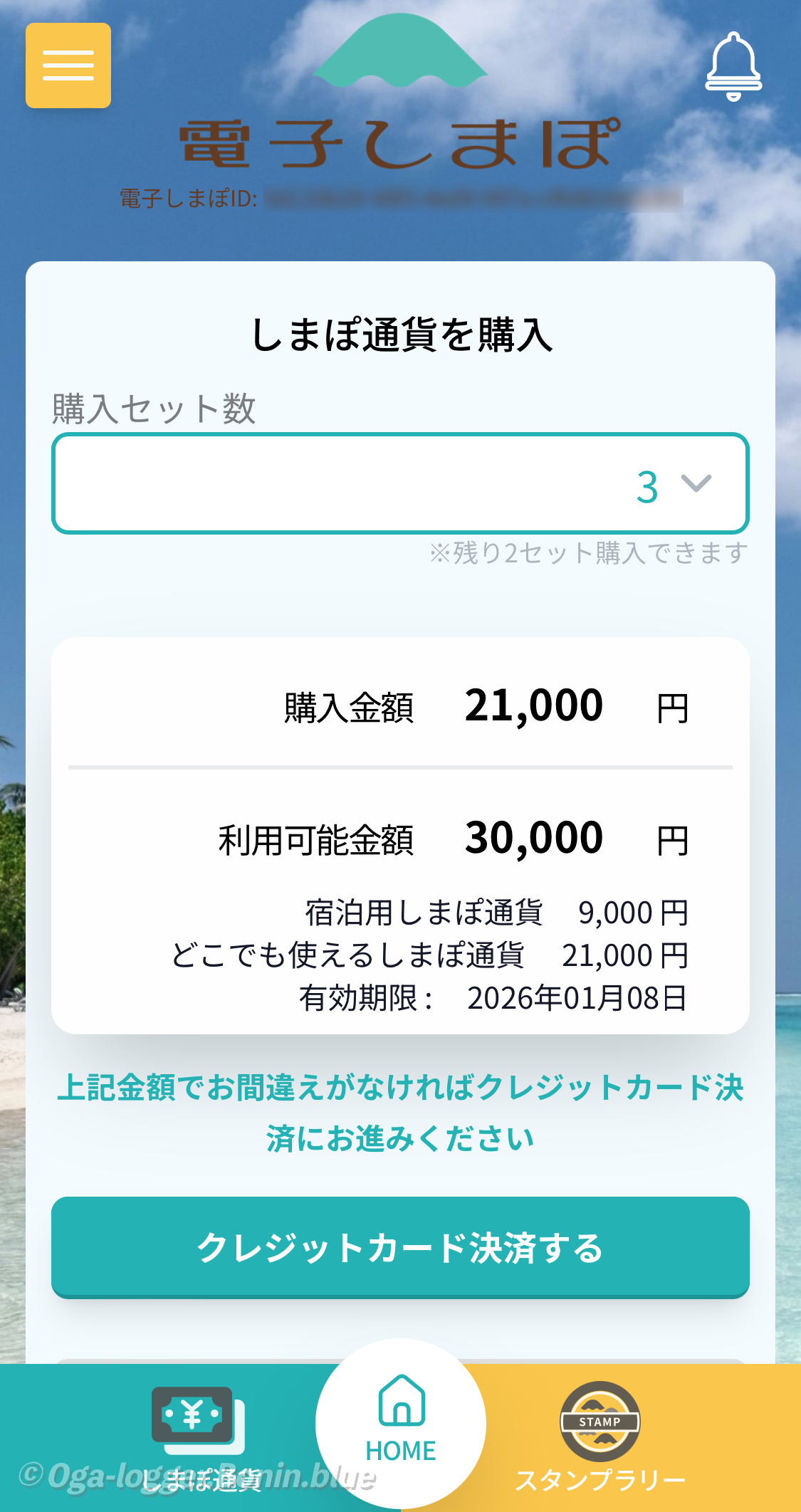The width and height of the screenshot is (801, 1512).
Task: Tap クレジットカード決済する button
Action: (400, 1247)
